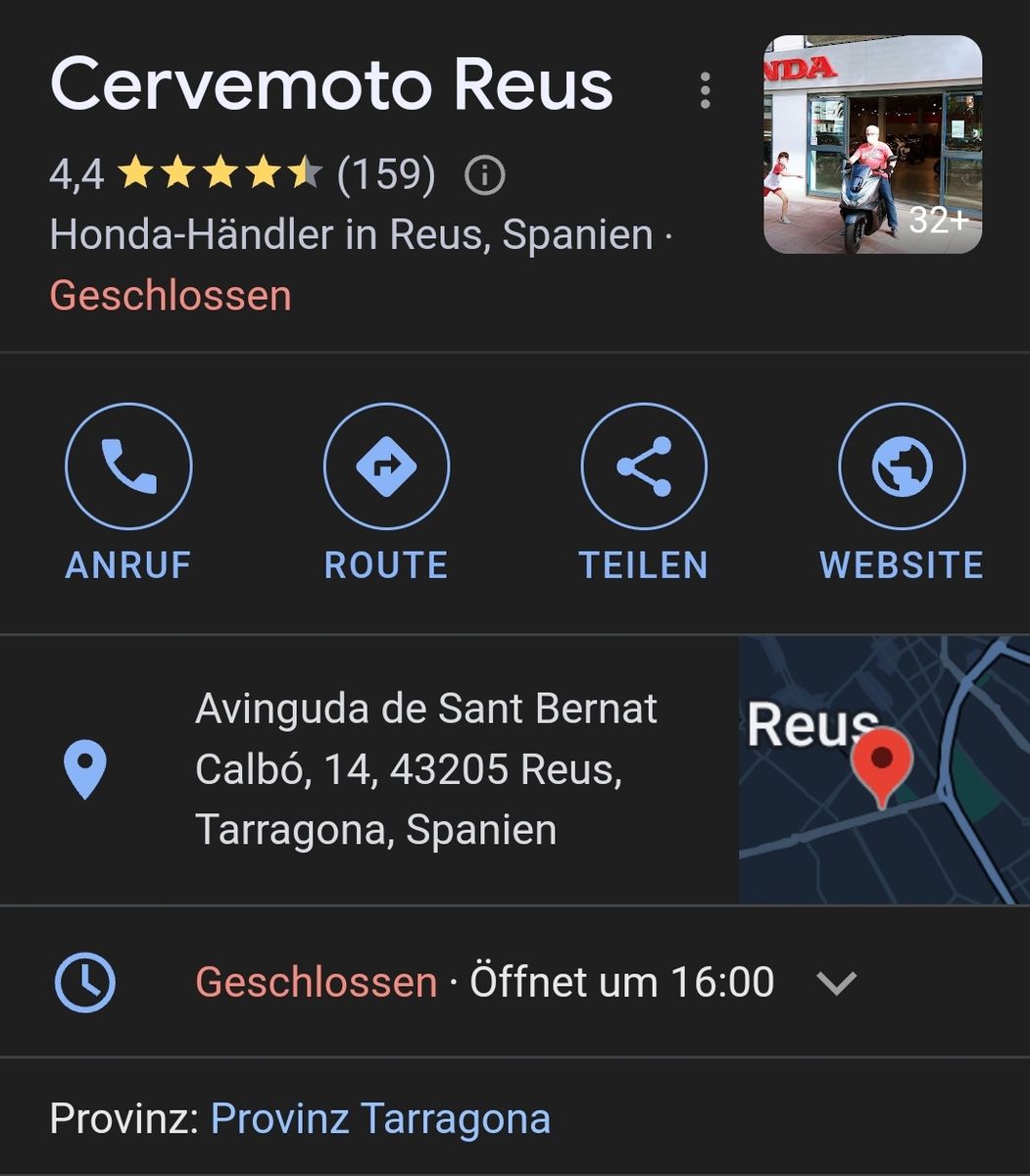This screenshot has width=1030, height=1176.
Task: Open the 159 reviews
Action: [386, 175]
